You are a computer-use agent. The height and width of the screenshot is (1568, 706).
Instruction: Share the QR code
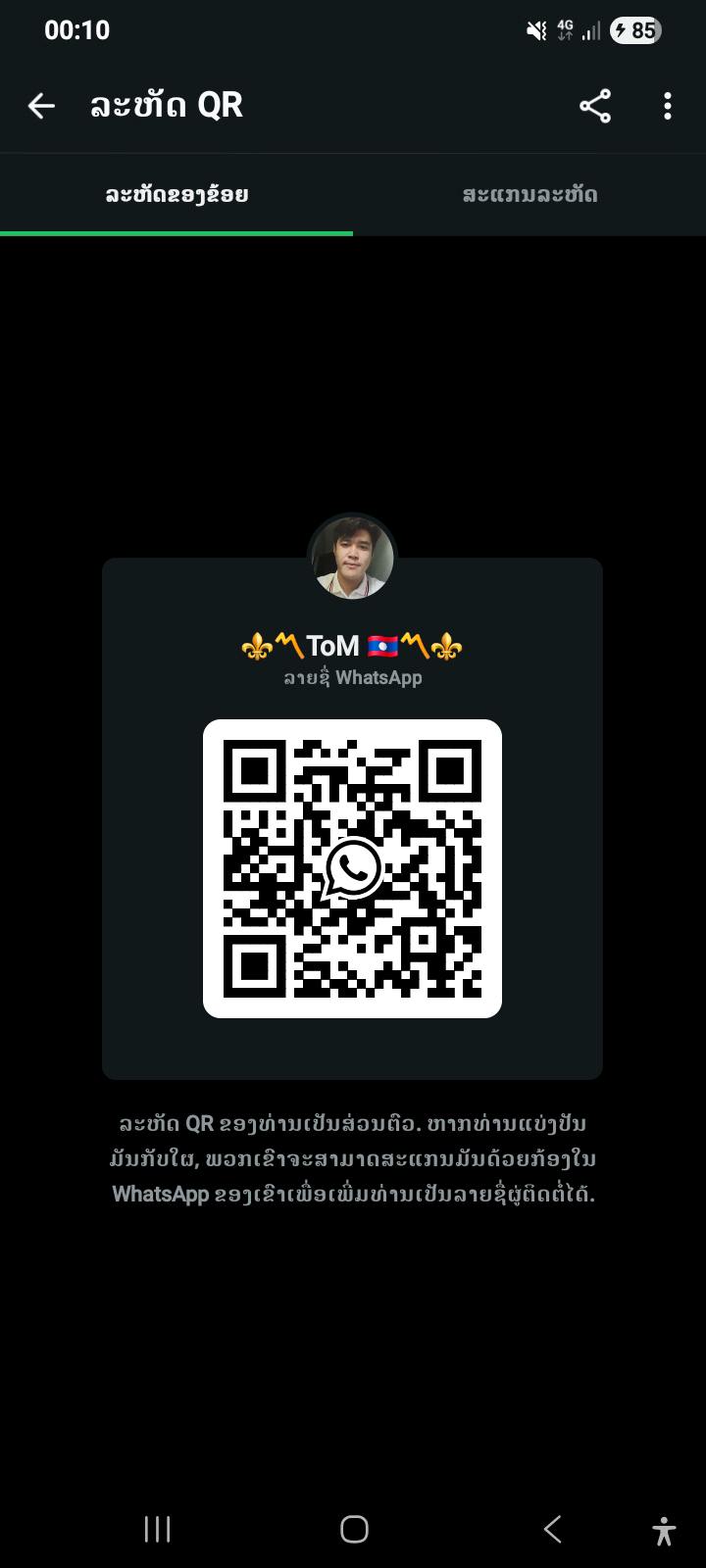595,106
